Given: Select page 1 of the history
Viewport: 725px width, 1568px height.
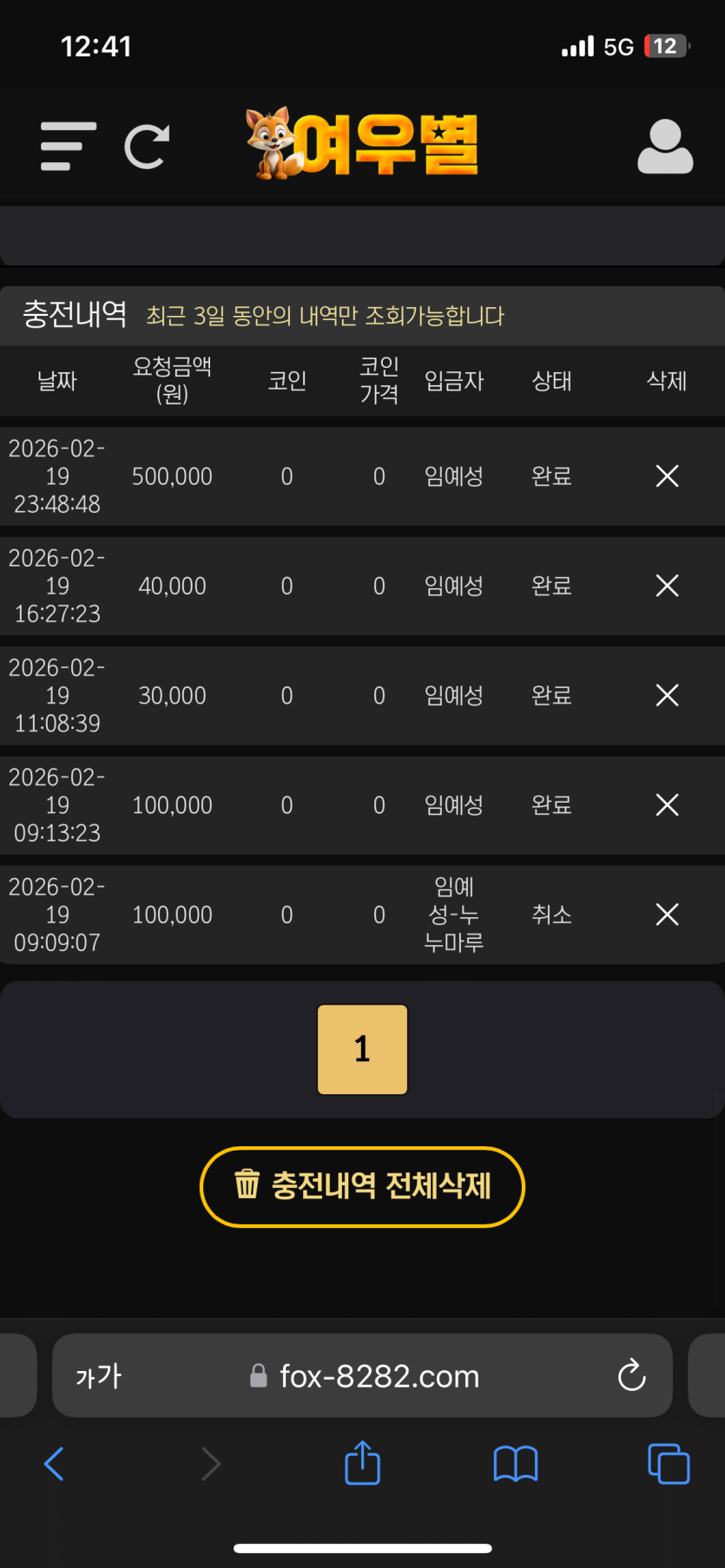Looking at the screenshot, I should point(362,1049).
